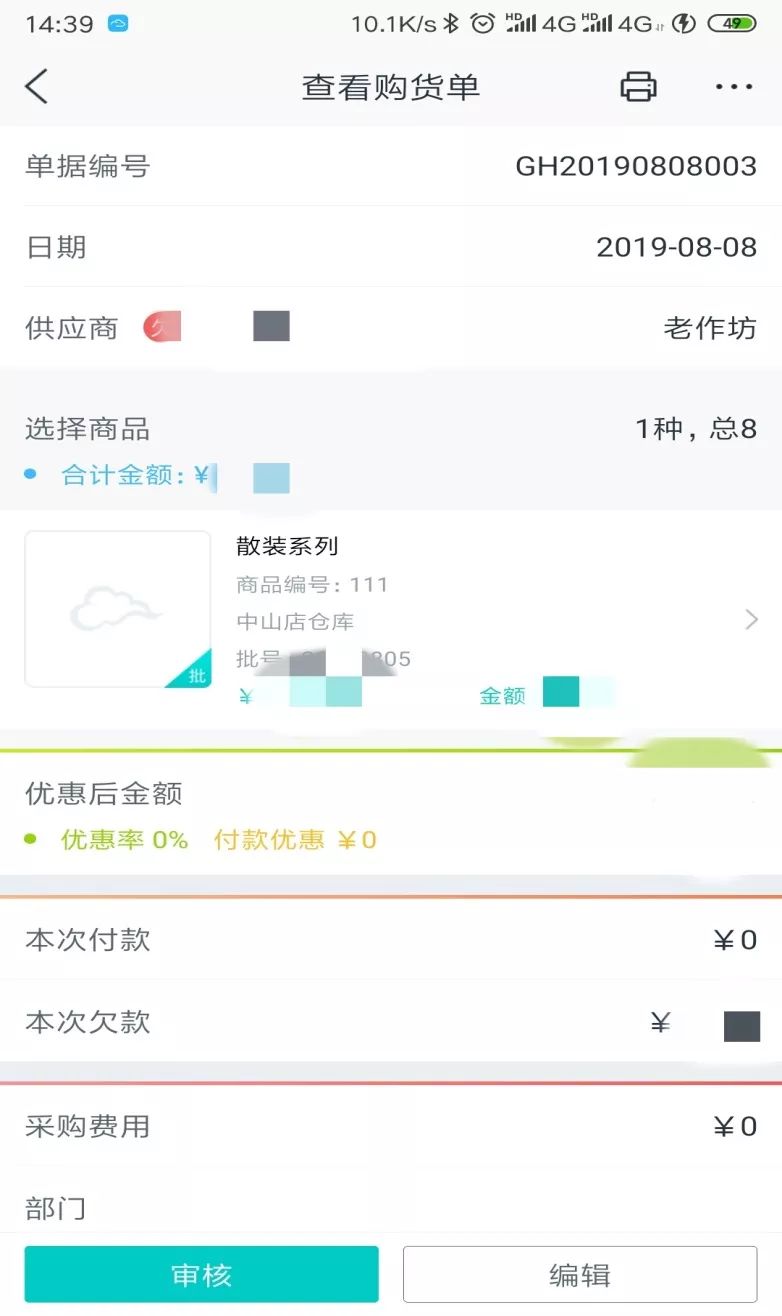The image size is (782, 1316).
Task: Open the 散装系列 product item
Action: pyautogui.click(x=390, y=618)
